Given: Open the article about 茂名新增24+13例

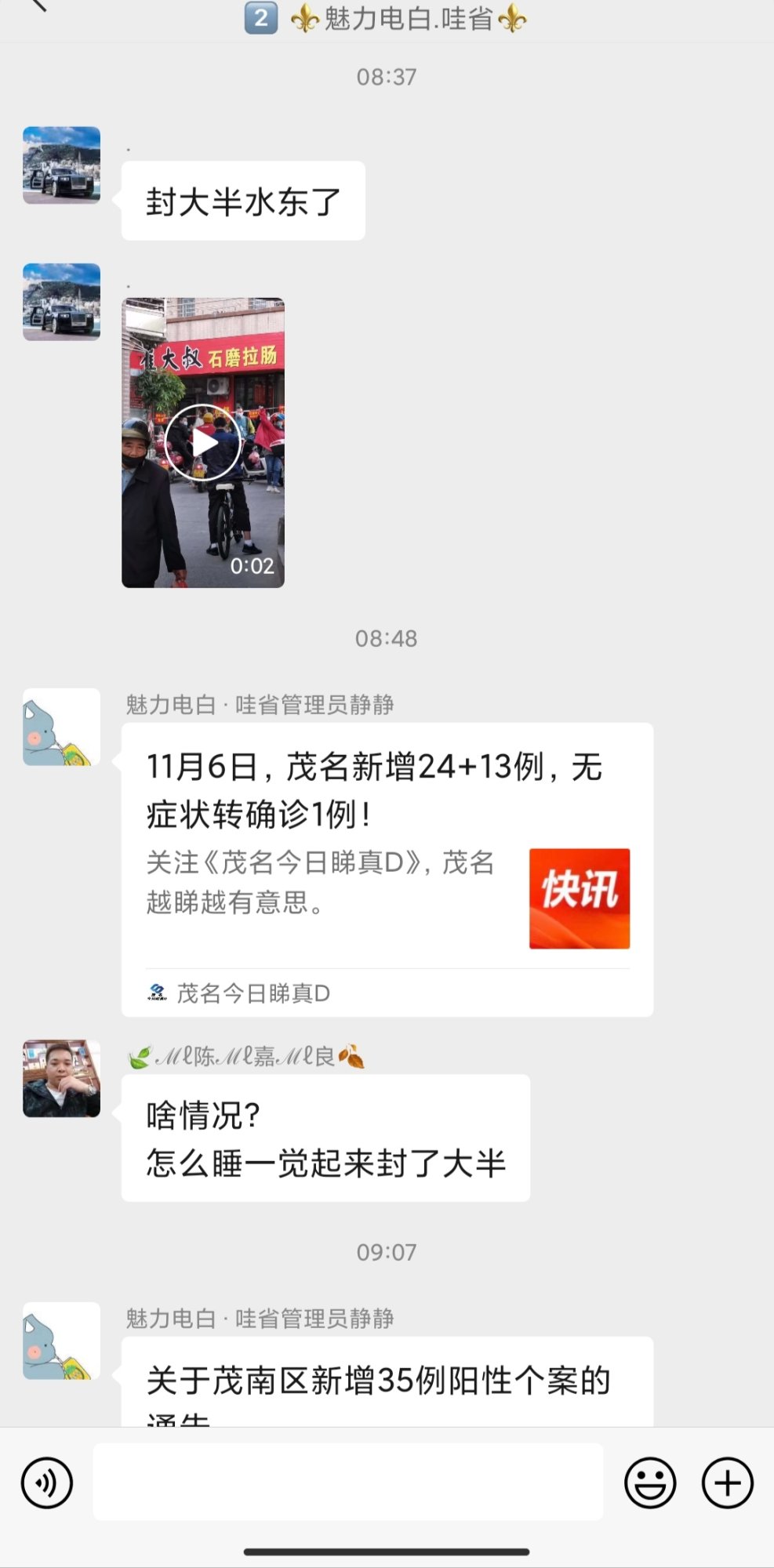Looking at the screenshot, I should 387,869.
